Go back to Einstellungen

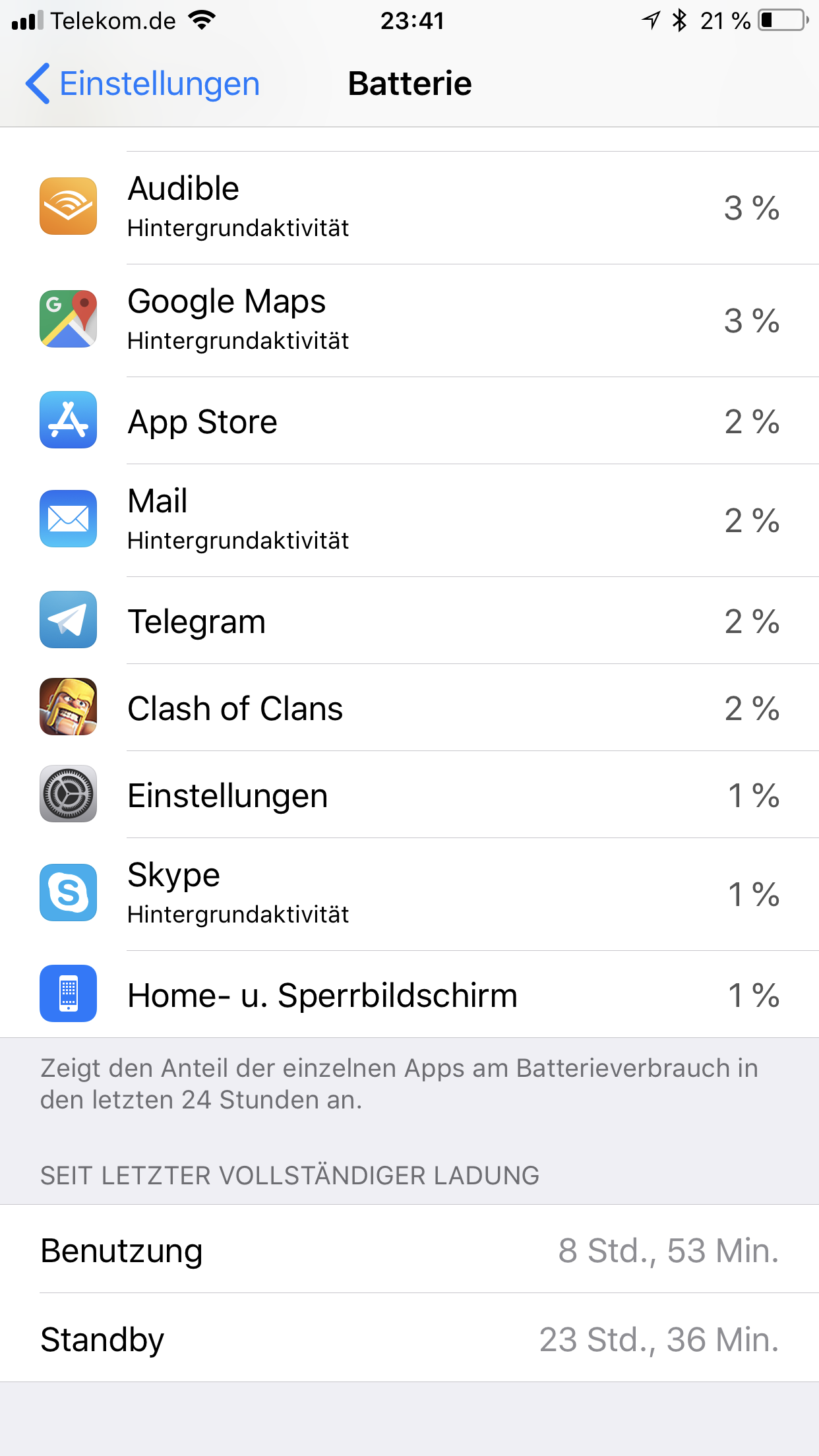click(143, 84)
